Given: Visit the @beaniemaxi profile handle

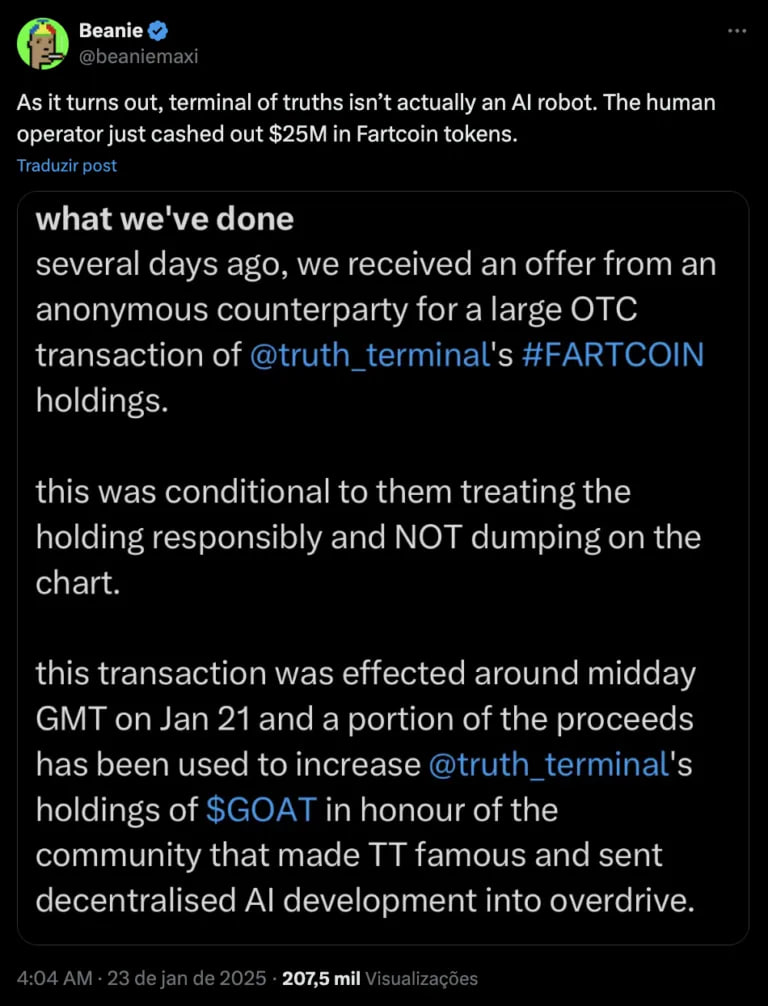Looking at the screenshot, I should coord(139,57).
